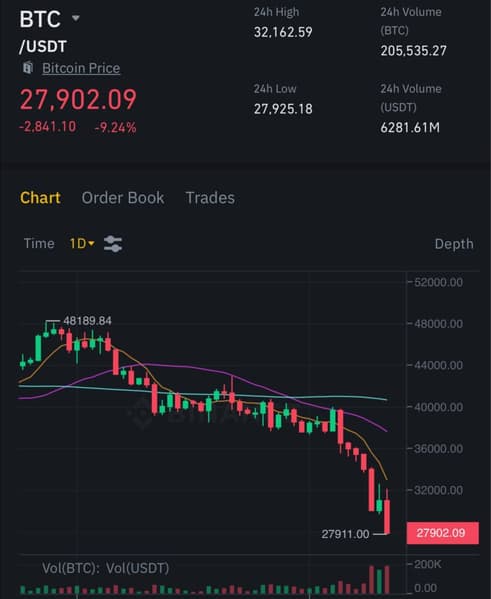
Task: Show the Depth chart view
Action: point(454,244)
